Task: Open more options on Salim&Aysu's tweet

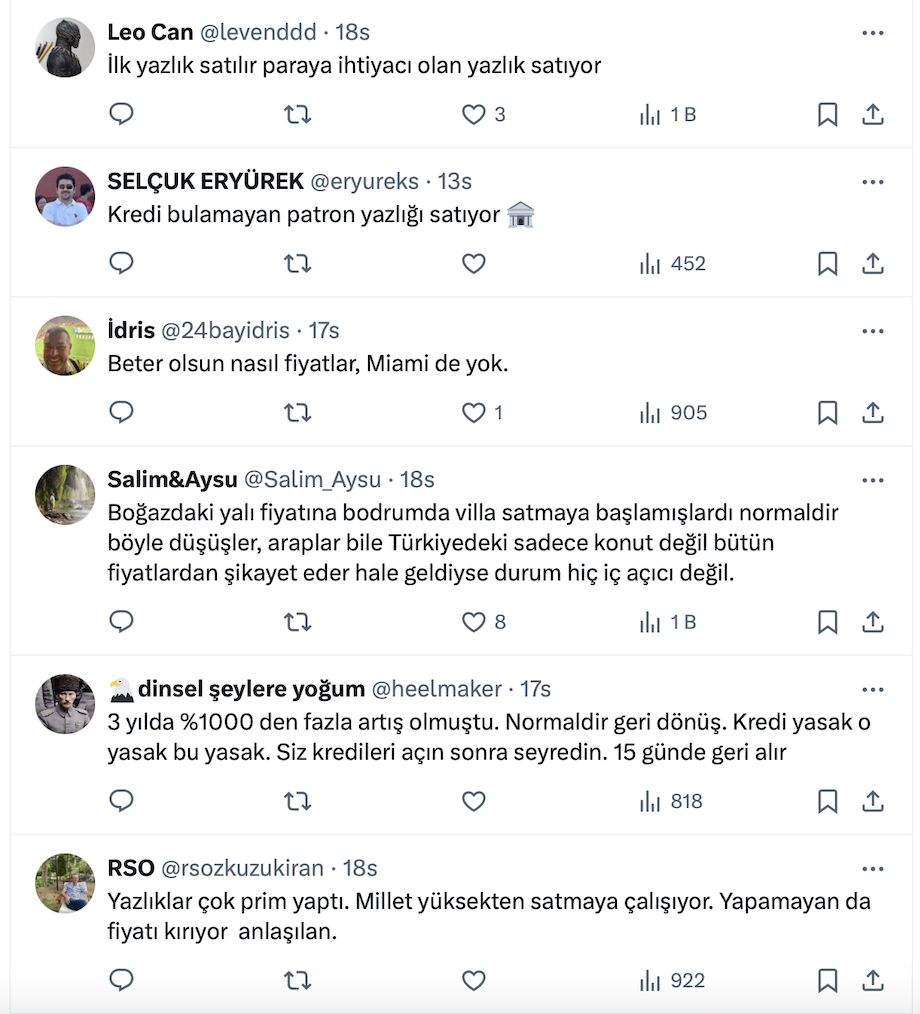Action: 873,479
